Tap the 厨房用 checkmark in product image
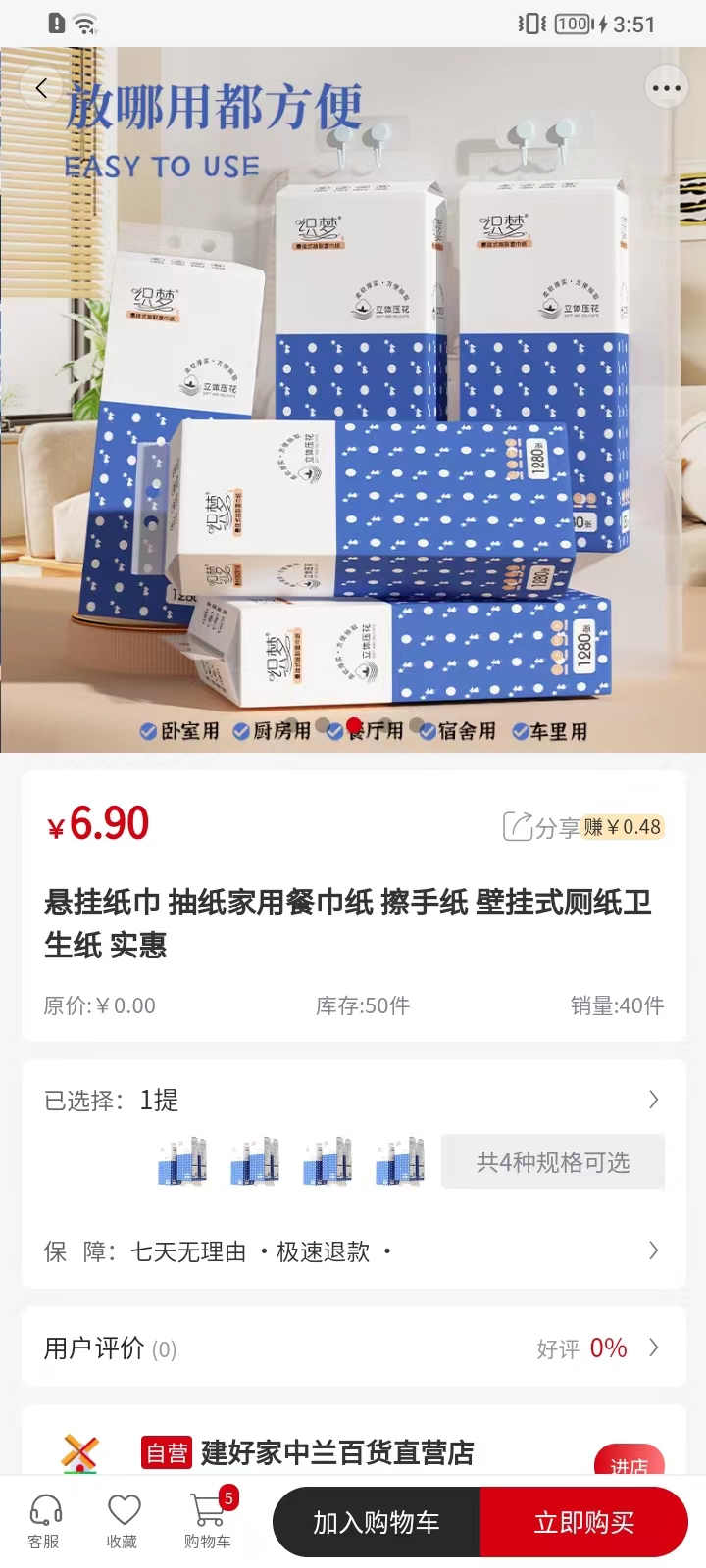Image resolution: width=706 pixels, height=1568 pixels. 240,730
